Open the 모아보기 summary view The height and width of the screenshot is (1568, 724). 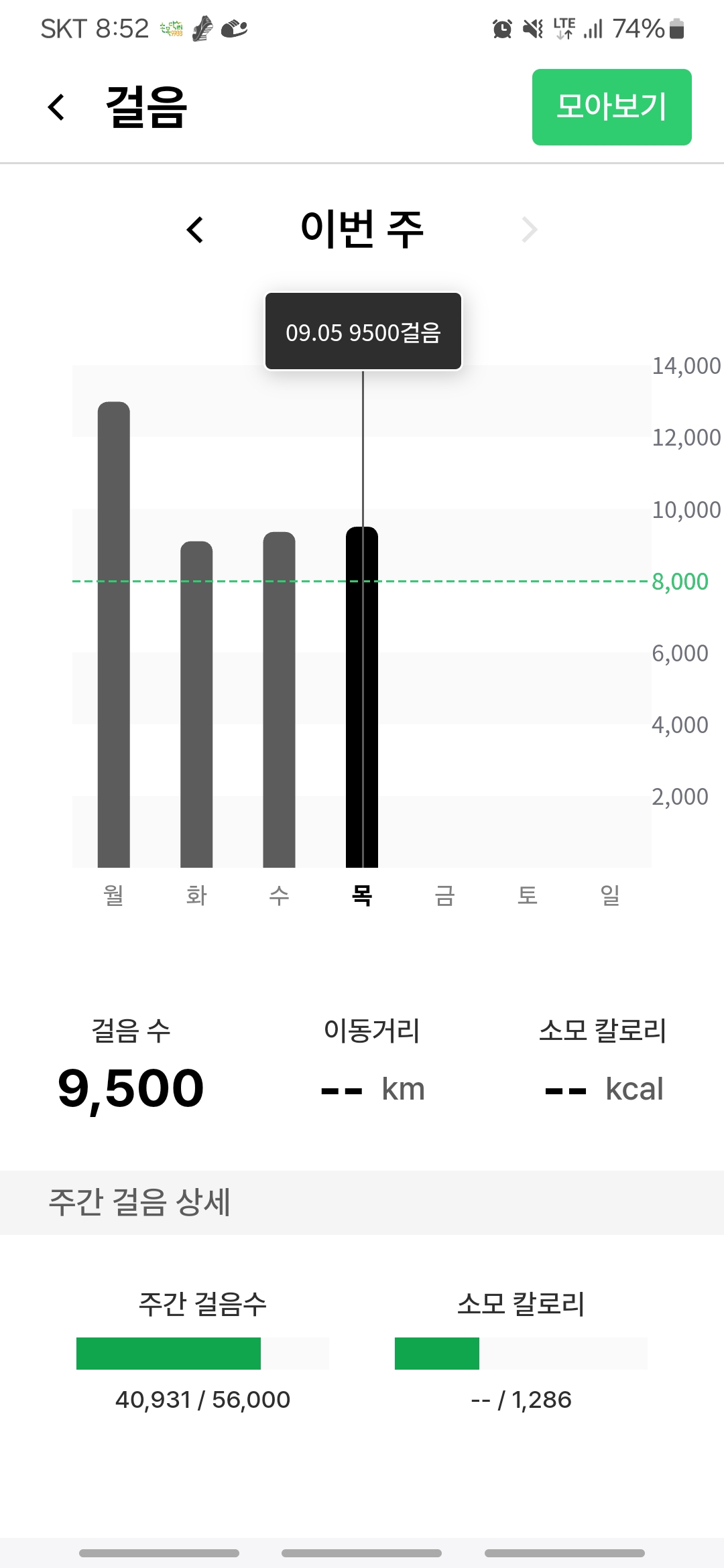tap(611, 107)
